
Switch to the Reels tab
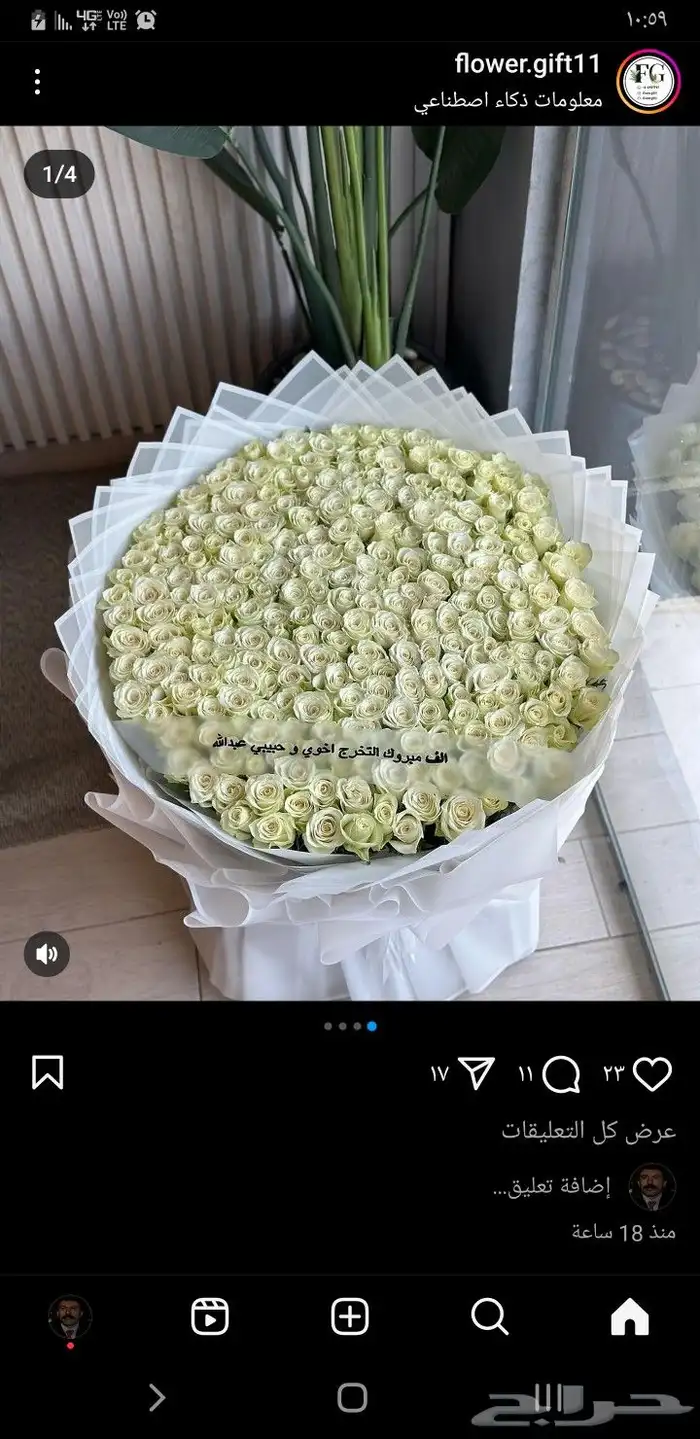(x=210, y=1318)
